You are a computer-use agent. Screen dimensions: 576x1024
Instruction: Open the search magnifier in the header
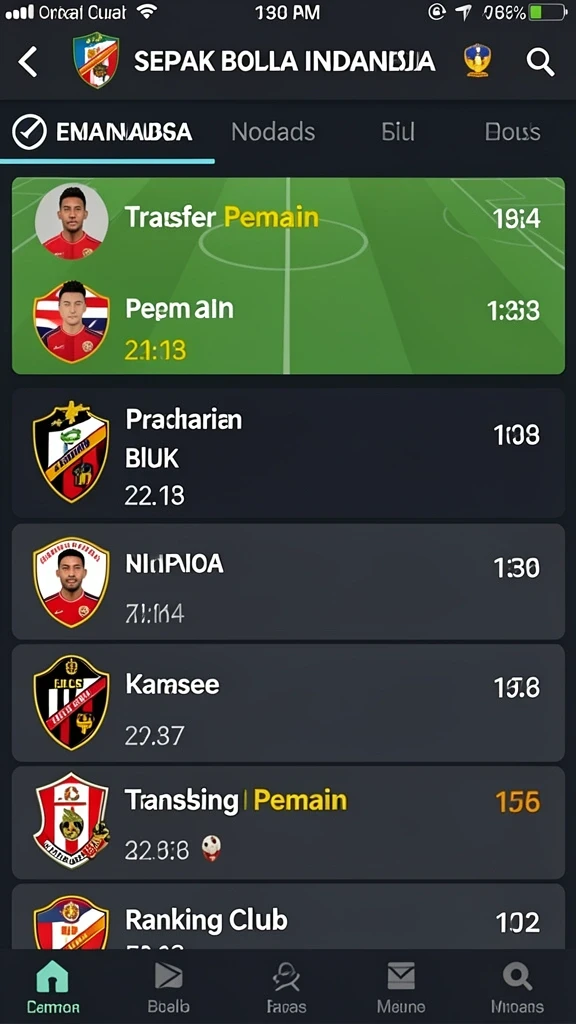click(x=540, y=62)
